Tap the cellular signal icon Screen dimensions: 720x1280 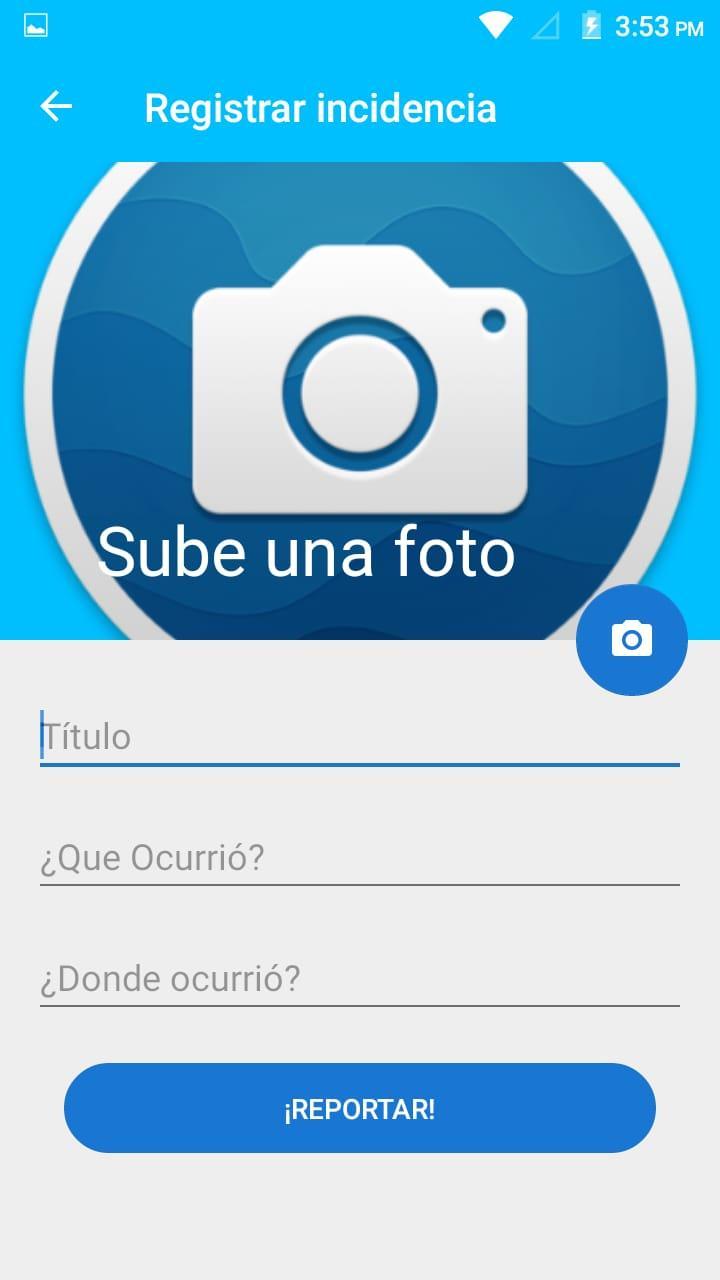tap(545, 27)
